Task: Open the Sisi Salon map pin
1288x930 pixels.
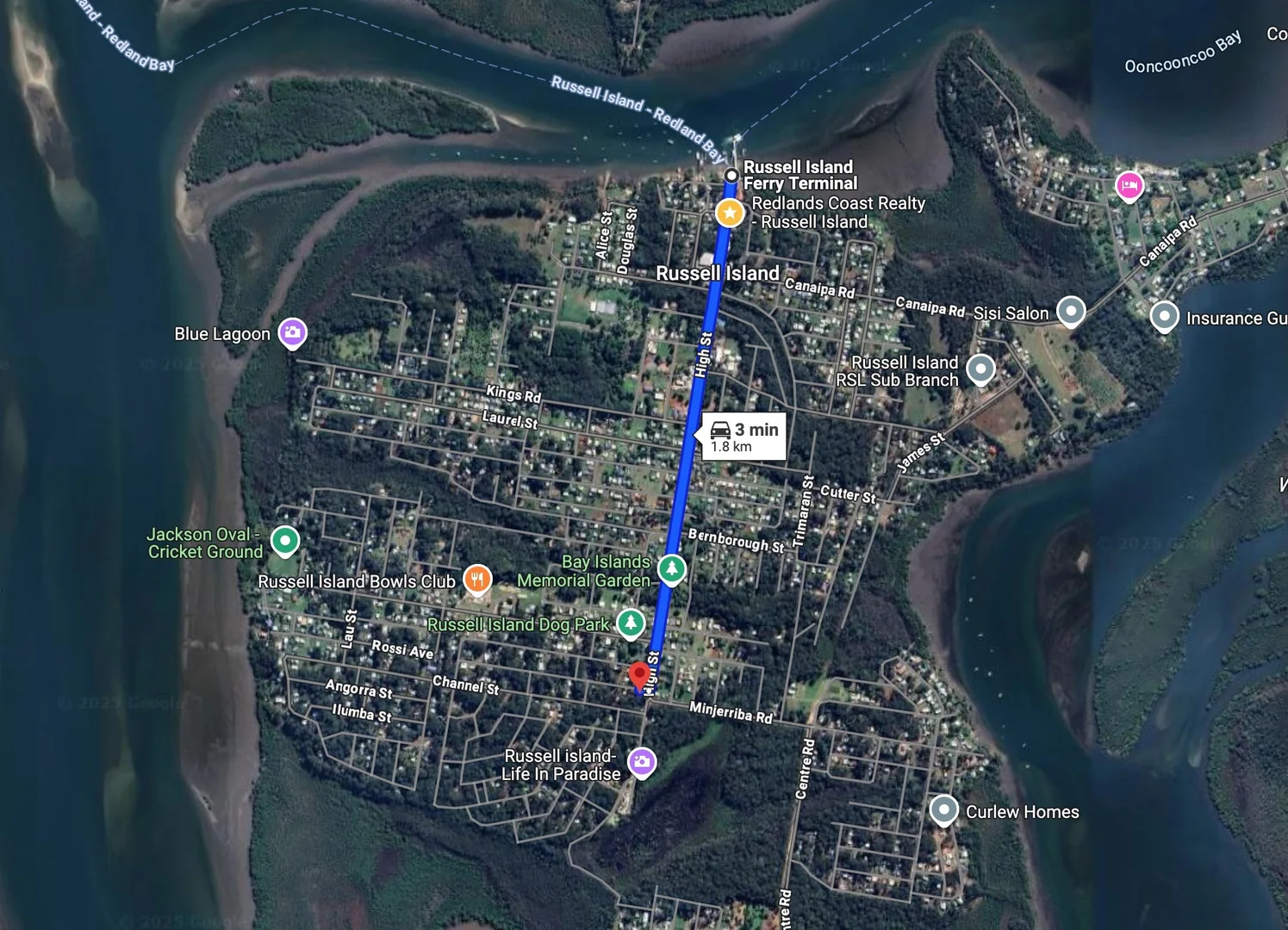Action: pos(1070,311)
